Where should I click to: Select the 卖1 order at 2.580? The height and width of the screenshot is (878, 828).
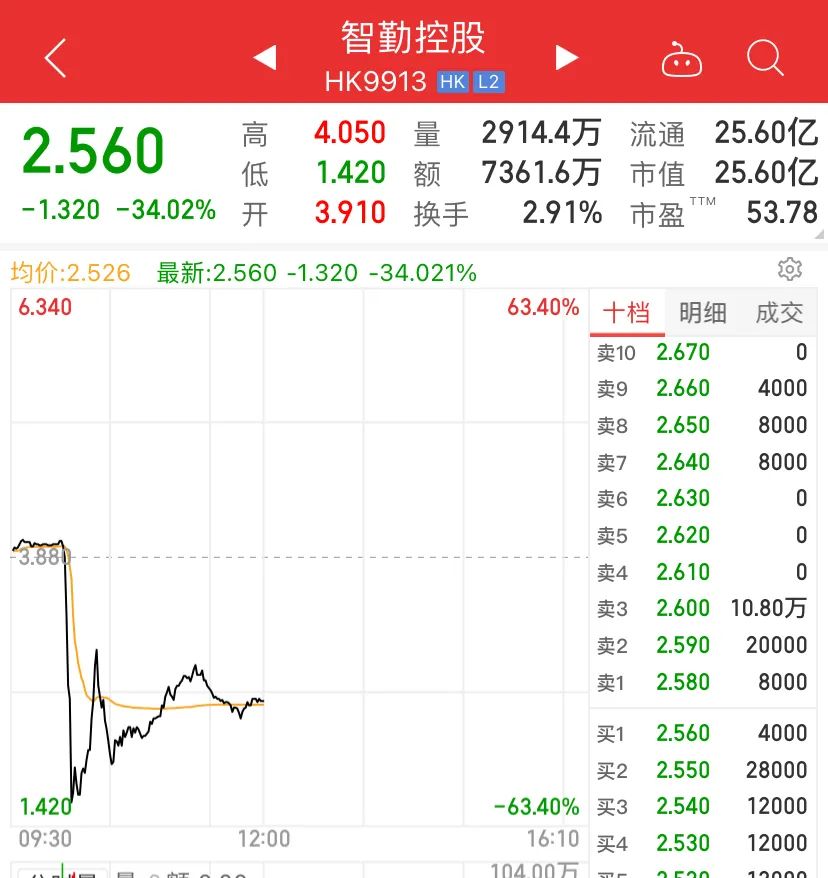click(702, 682)
